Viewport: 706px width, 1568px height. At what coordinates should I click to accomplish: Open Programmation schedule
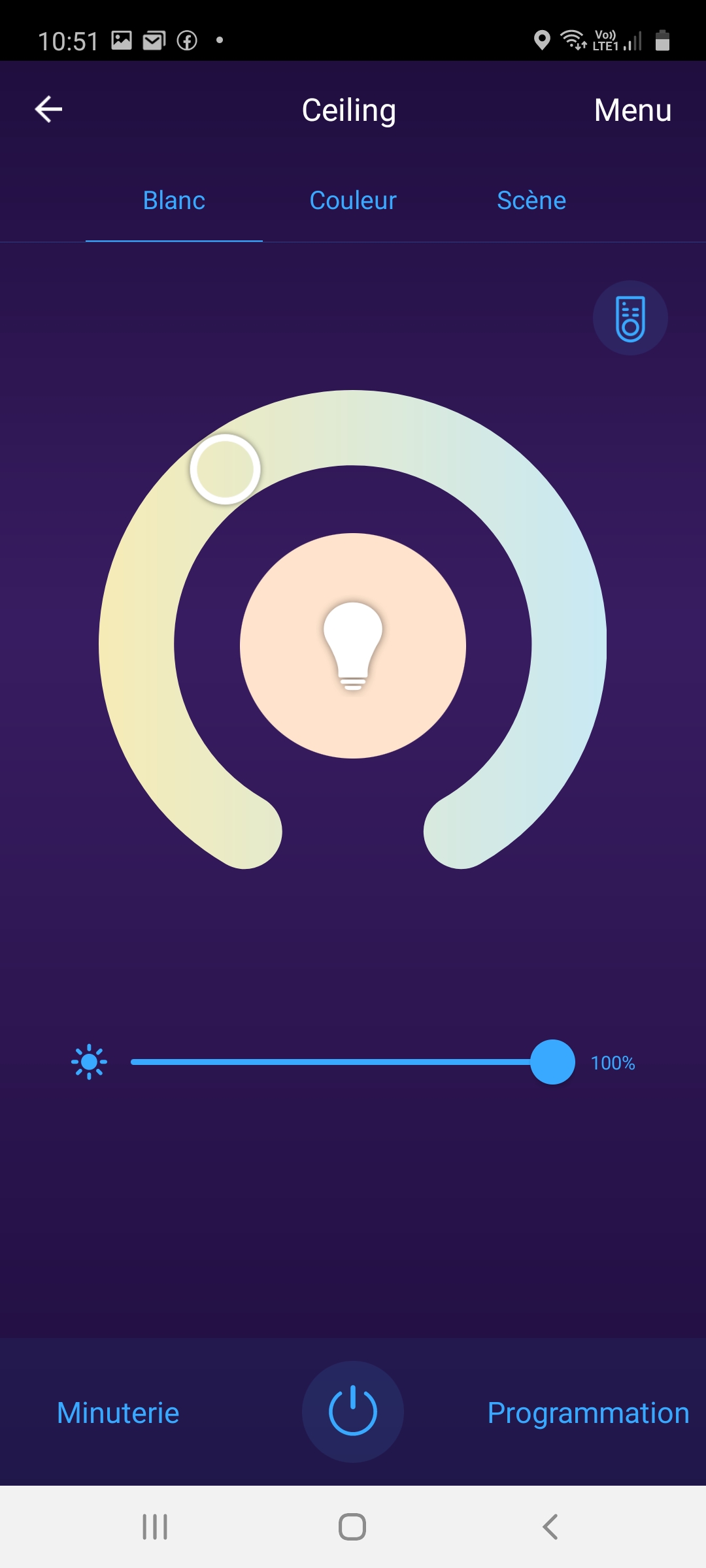[588, 1413]
